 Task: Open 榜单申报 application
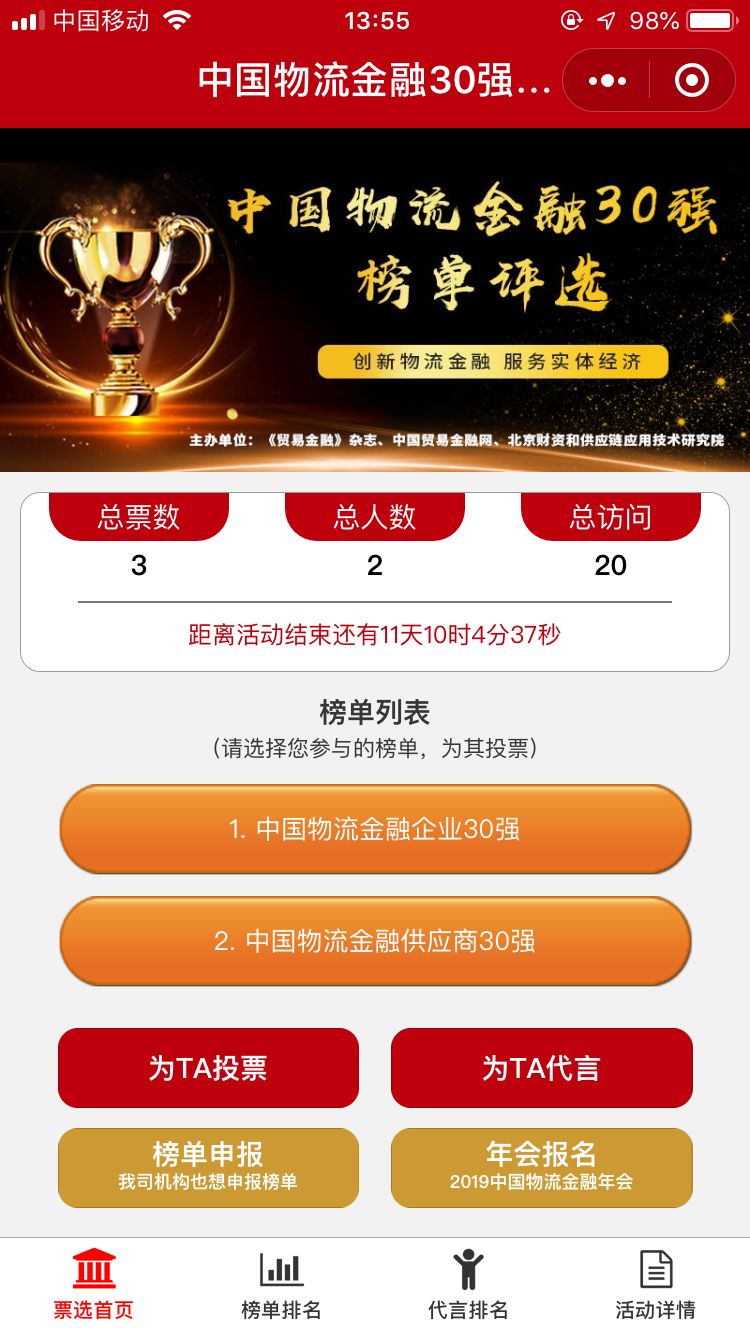click(x=208, y=1167)
